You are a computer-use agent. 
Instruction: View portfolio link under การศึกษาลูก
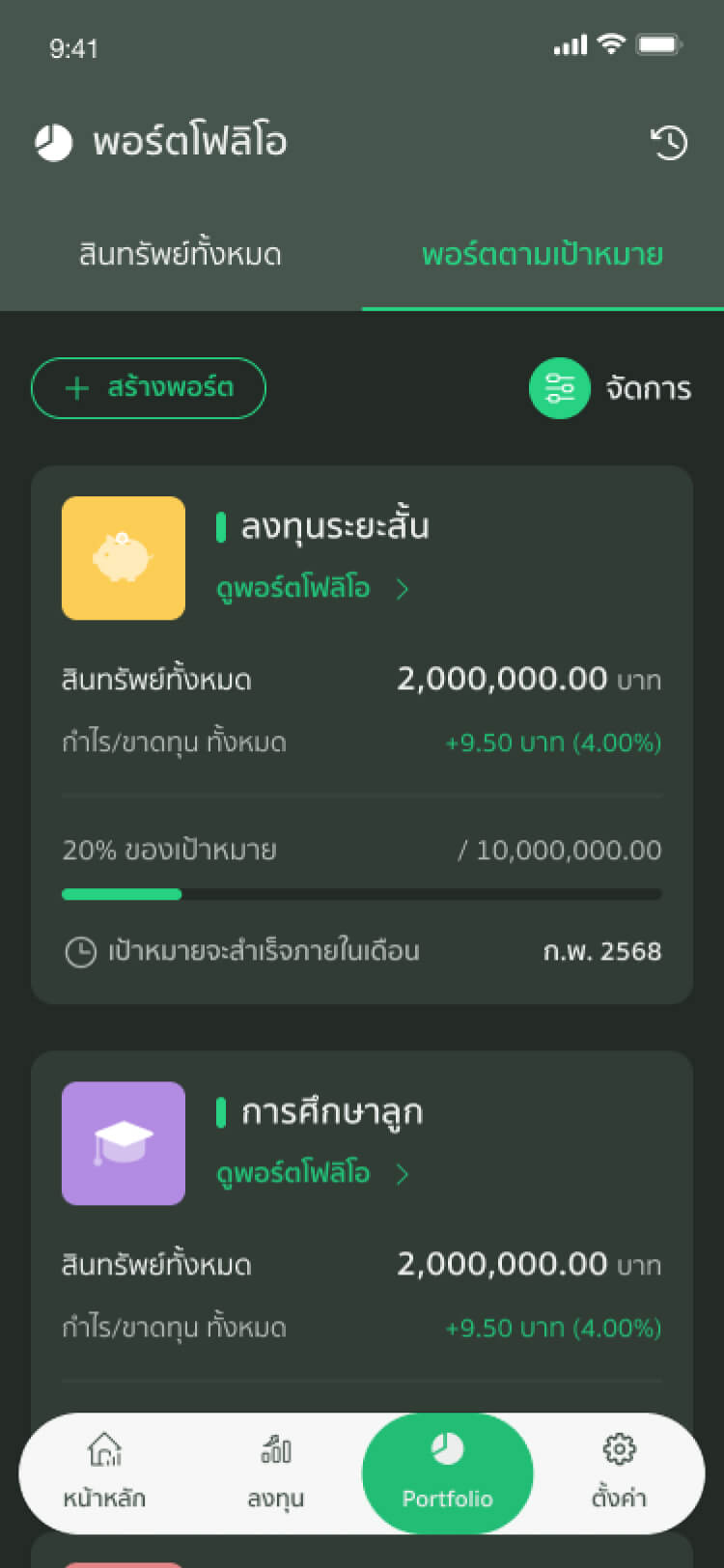(x=313, y=1173)
